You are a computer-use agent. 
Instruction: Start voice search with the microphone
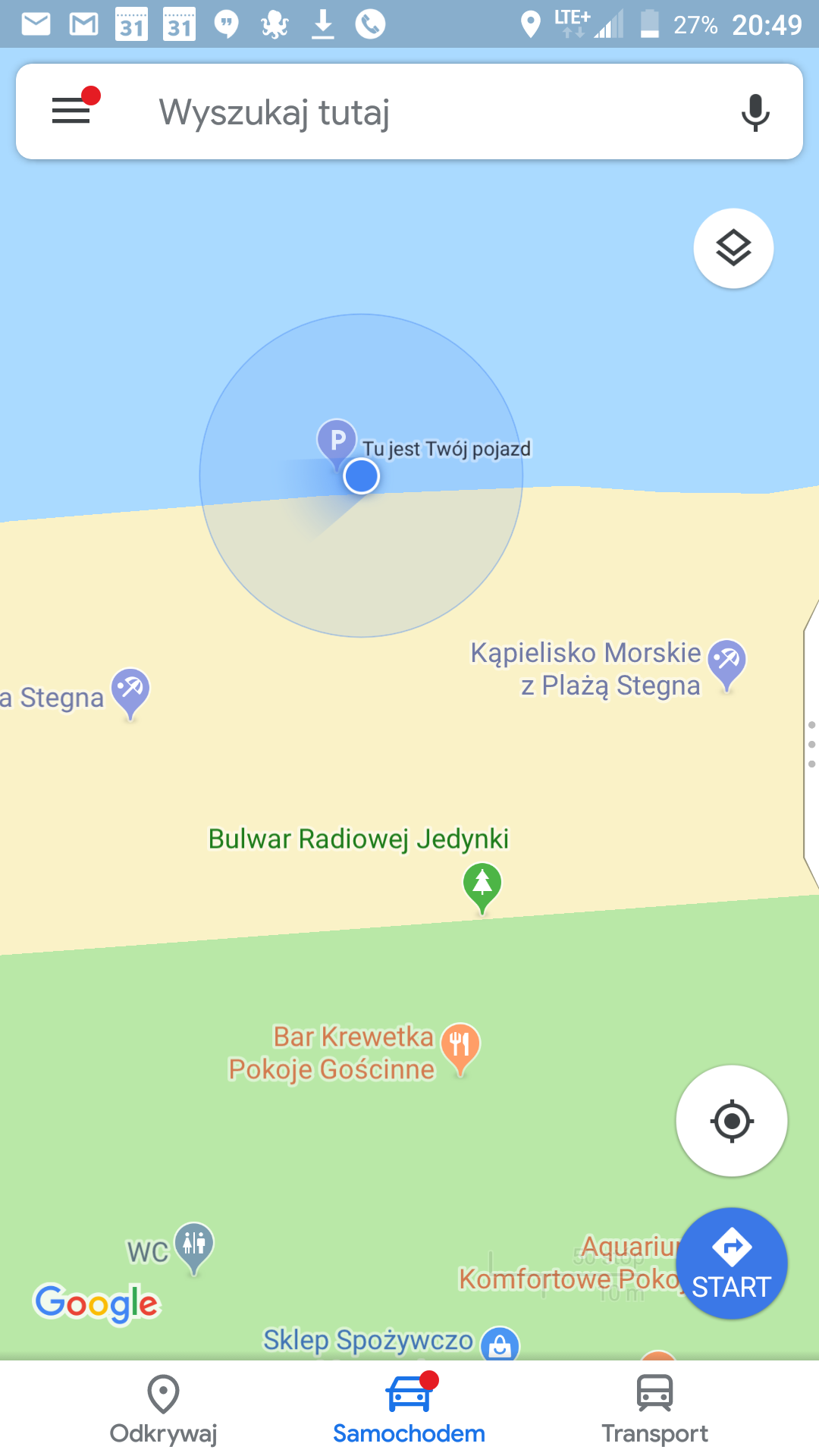[x=755, y=112]
